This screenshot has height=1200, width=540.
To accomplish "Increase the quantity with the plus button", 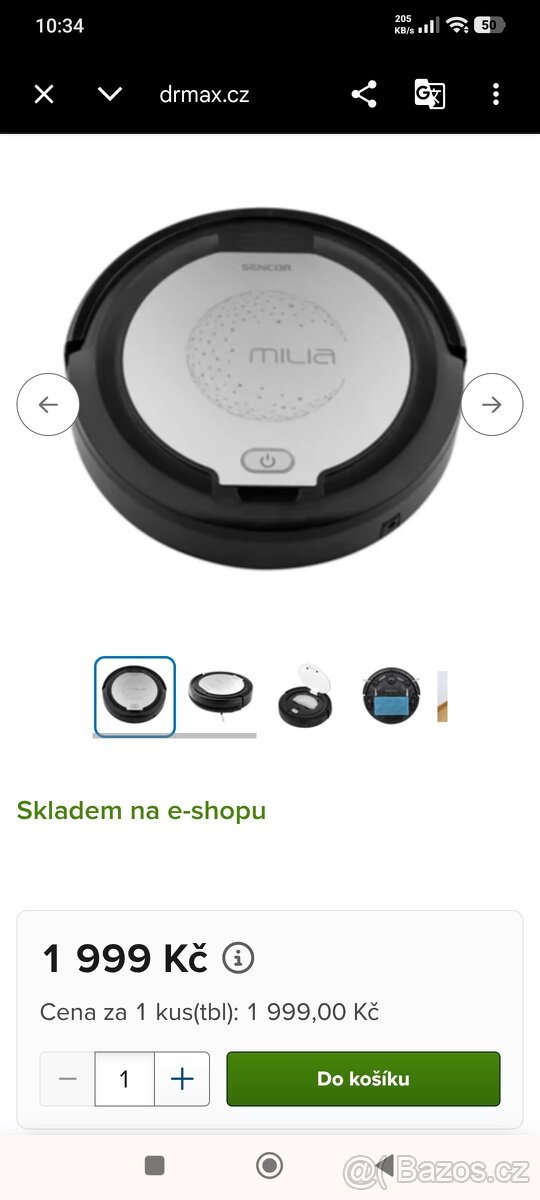I will [182, 1079].
